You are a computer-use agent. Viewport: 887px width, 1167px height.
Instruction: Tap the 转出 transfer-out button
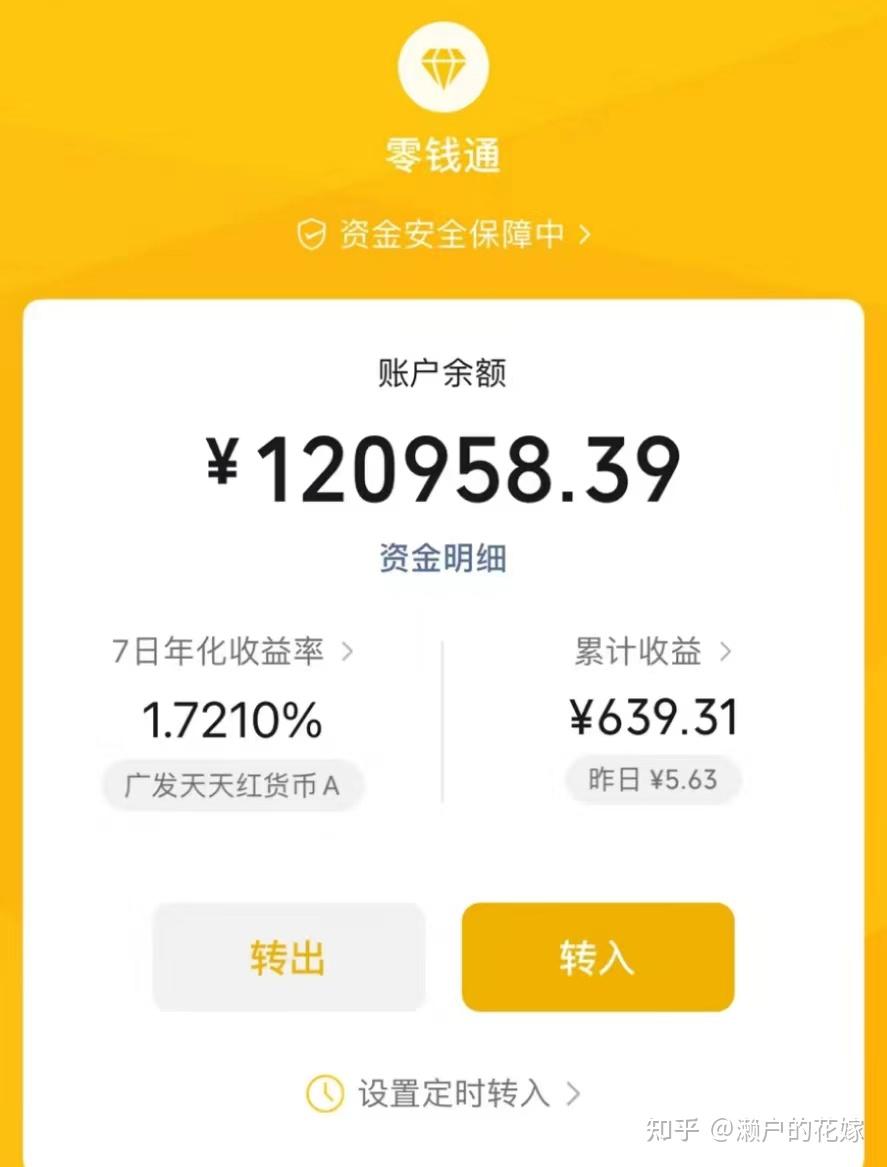(287, 957)
